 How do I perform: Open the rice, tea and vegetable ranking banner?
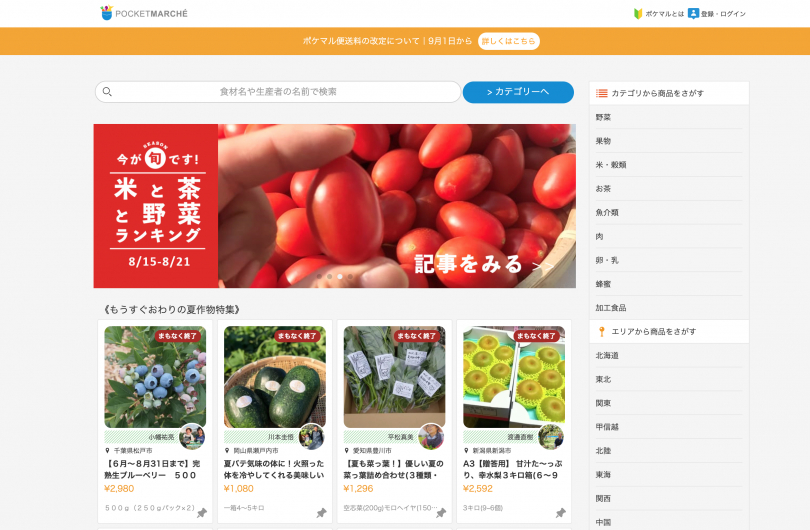[334, 206]
